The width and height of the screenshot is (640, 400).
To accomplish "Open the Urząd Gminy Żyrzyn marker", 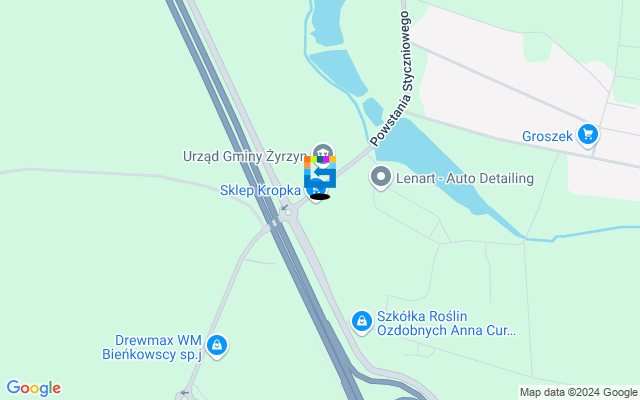I will [x=322, y=152].
